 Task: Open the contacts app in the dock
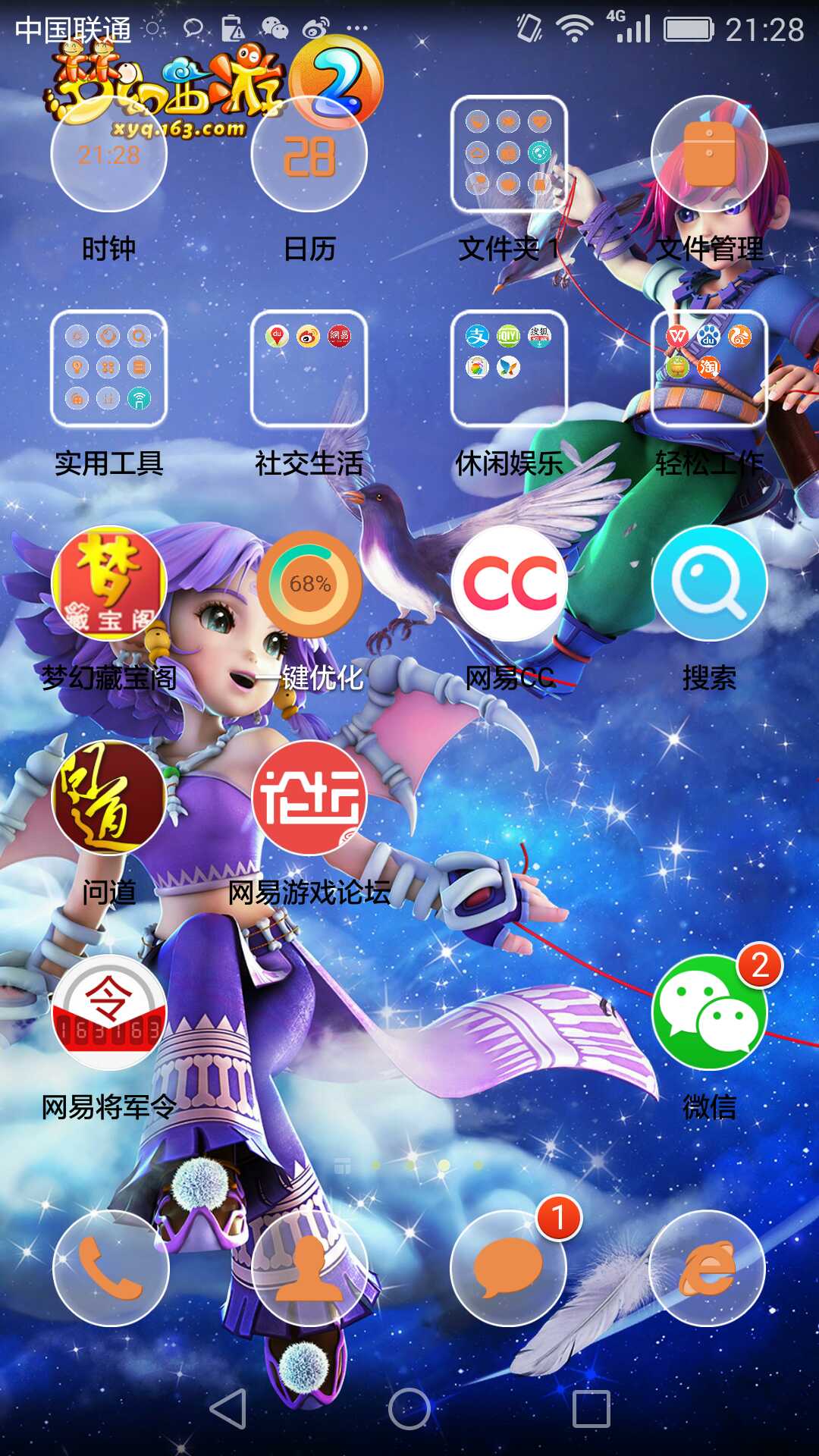point(309,1268)
